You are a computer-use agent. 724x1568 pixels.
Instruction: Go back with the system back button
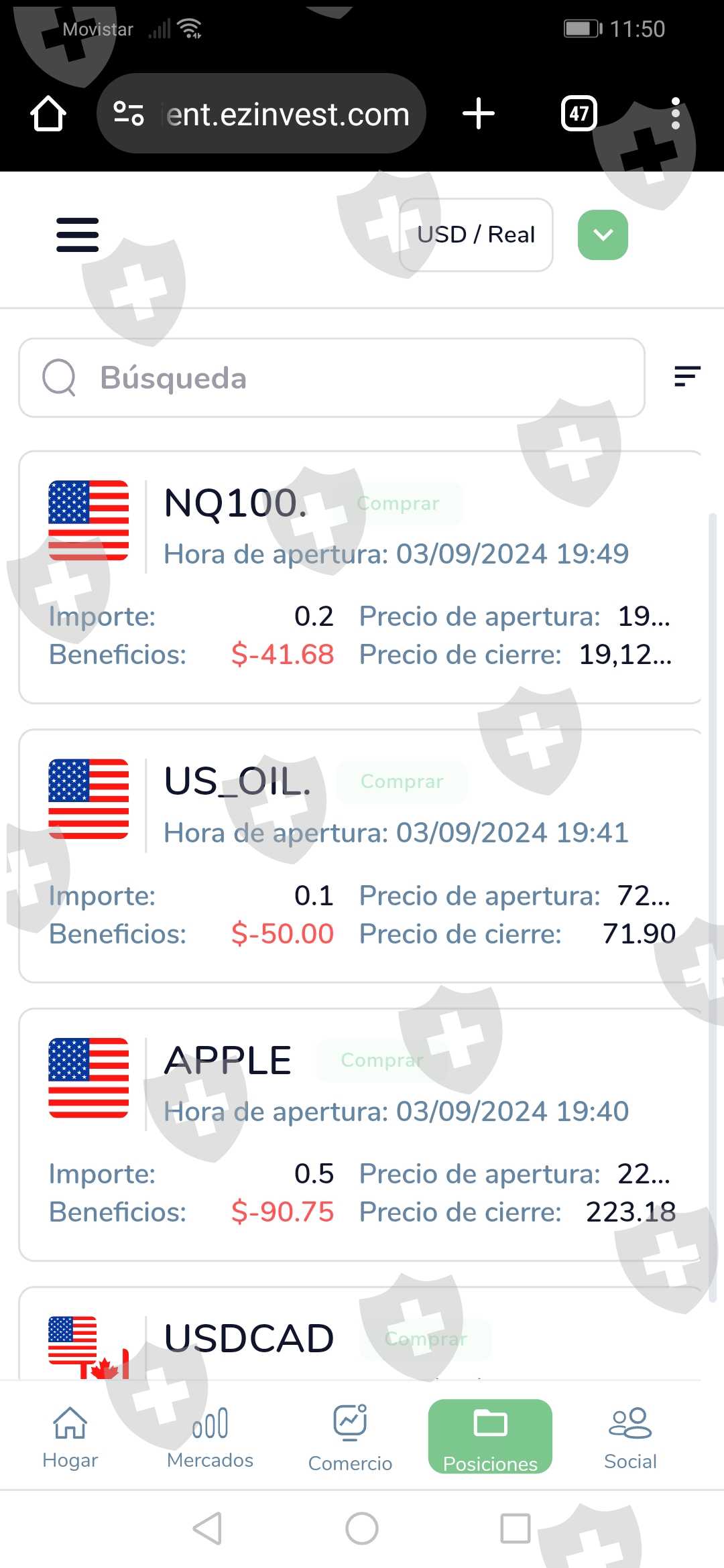tap(207, 1528)
